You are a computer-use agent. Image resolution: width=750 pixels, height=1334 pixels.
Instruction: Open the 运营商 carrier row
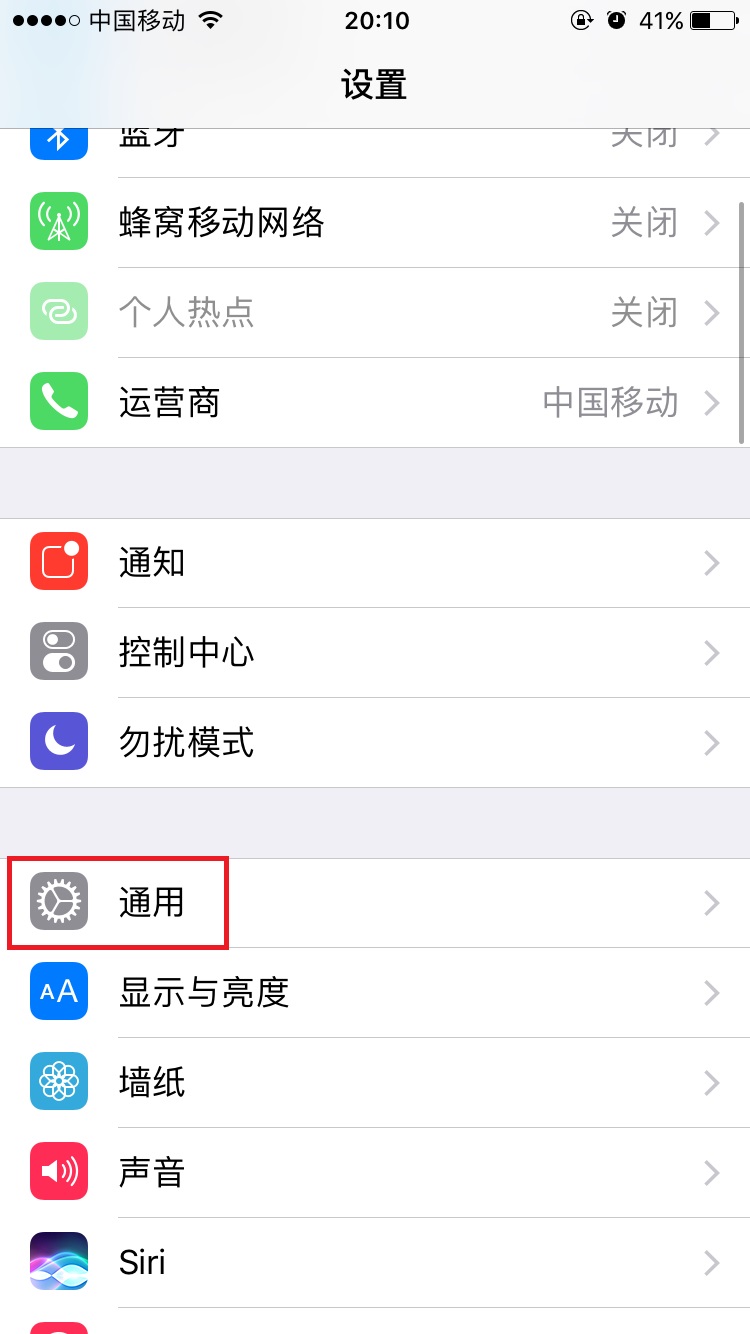(x=375, y=403)
